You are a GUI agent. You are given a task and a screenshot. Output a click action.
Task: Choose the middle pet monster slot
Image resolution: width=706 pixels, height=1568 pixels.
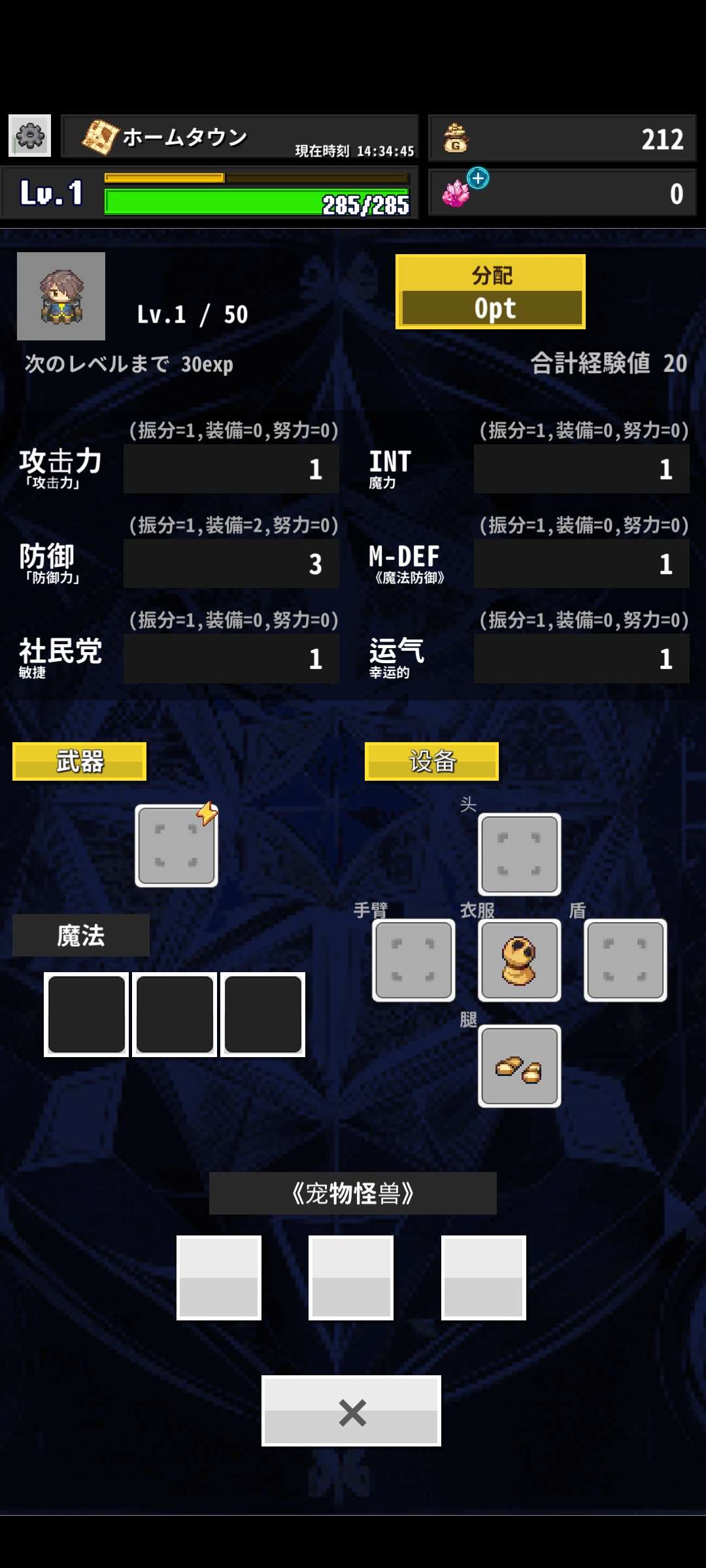click(x=351, y=1277)
